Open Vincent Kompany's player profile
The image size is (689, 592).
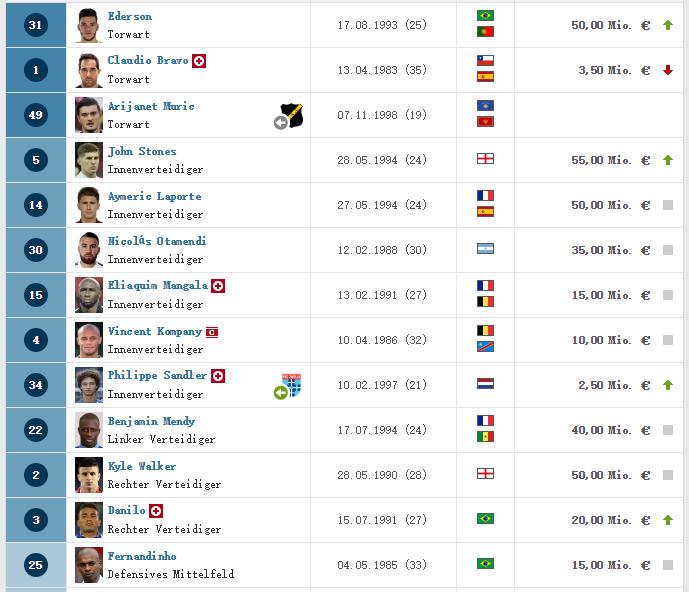point(154,331)
